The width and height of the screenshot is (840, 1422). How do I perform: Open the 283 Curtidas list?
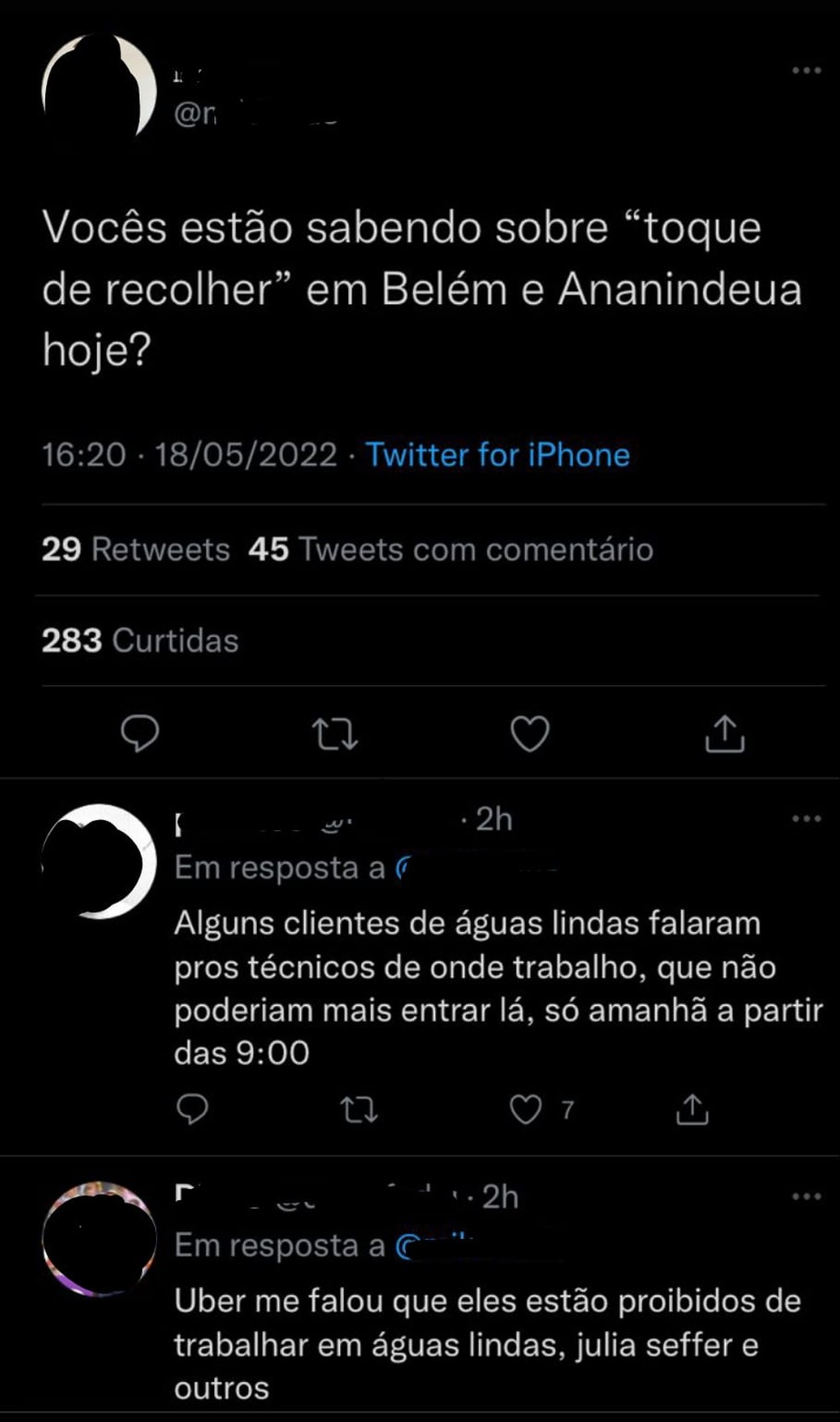(x=140, y=640)
